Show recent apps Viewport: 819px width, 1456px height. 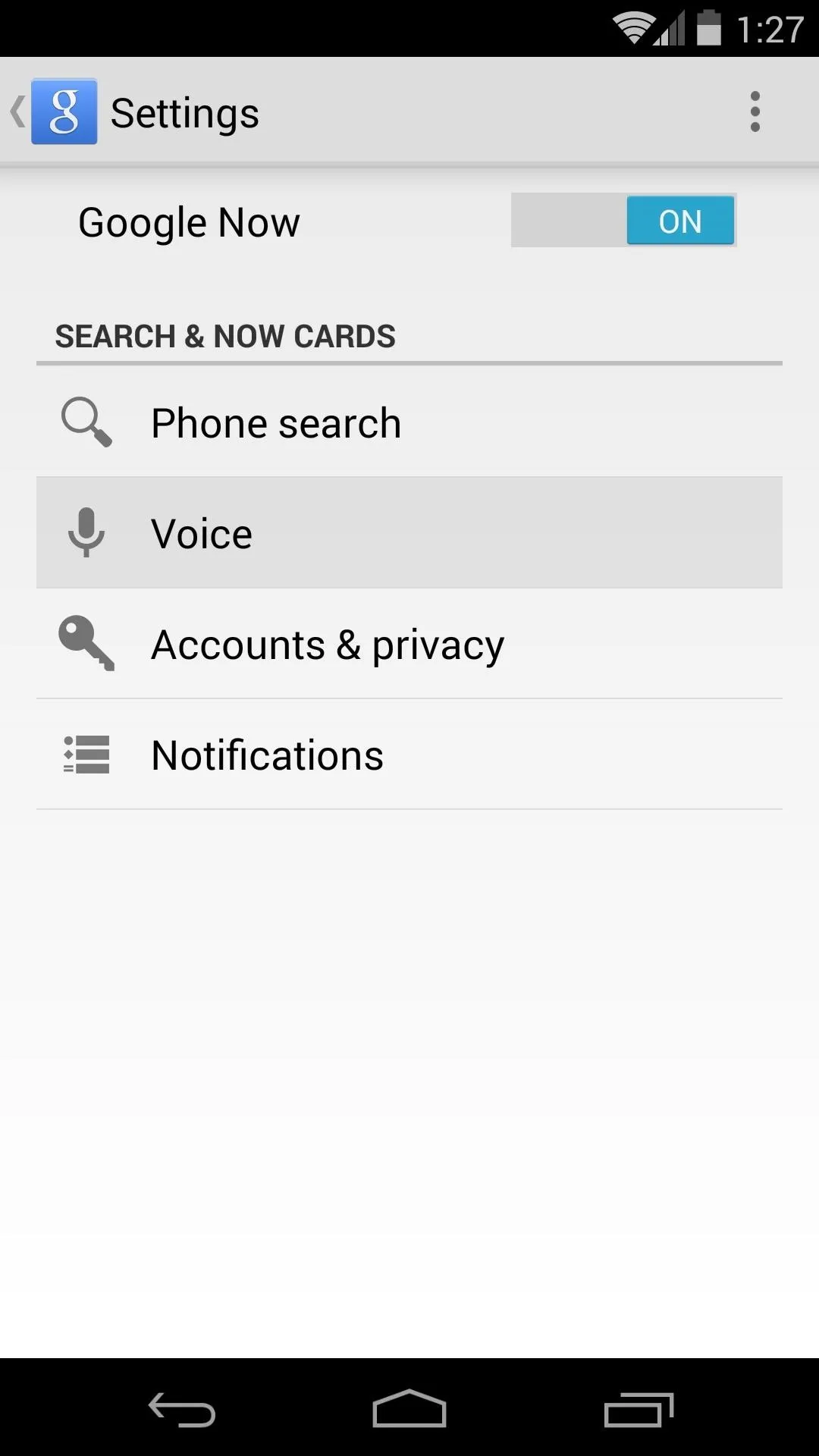(639, 1409)
